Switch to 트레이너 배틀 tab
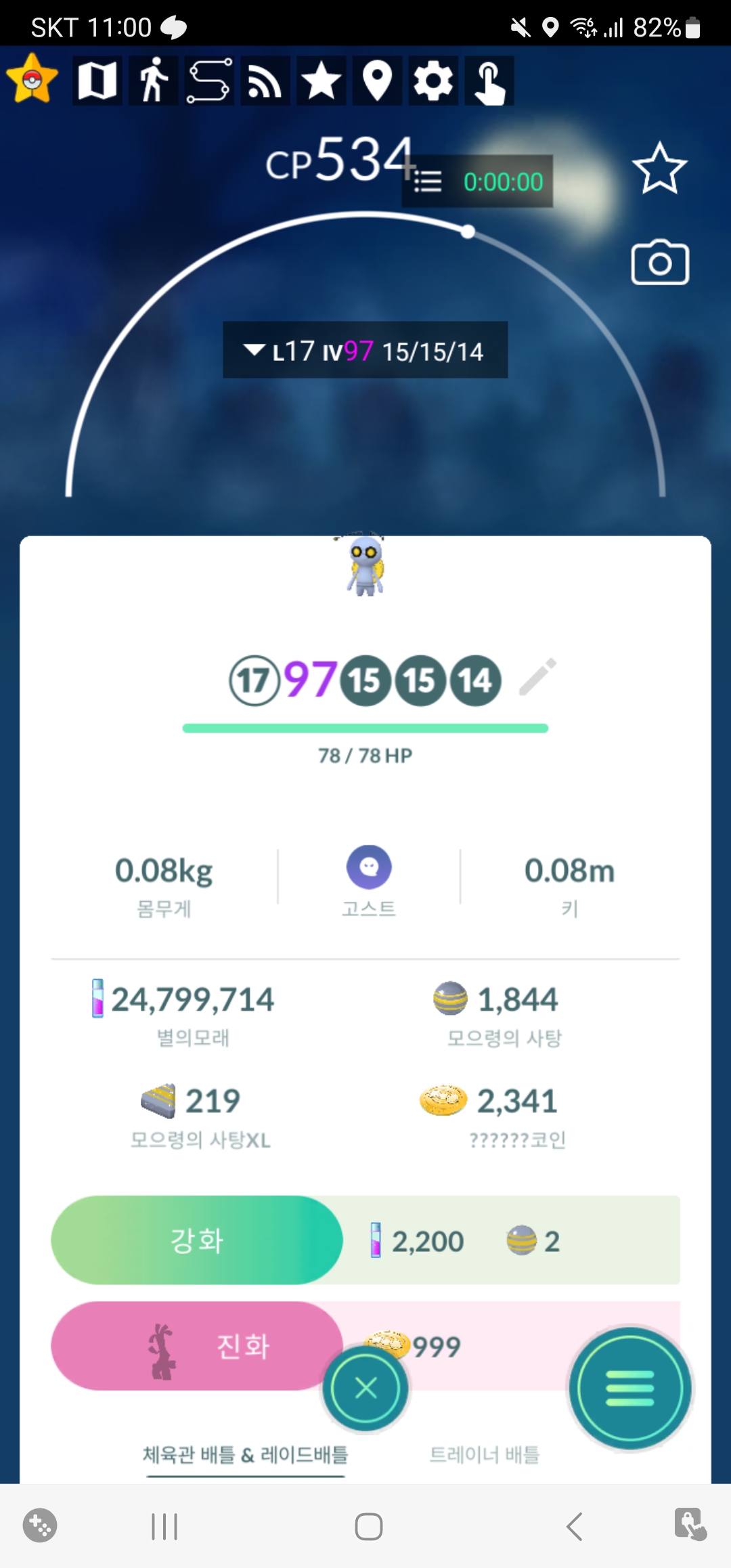This screenshot has height=1568, width=731. coord(485,1454)
